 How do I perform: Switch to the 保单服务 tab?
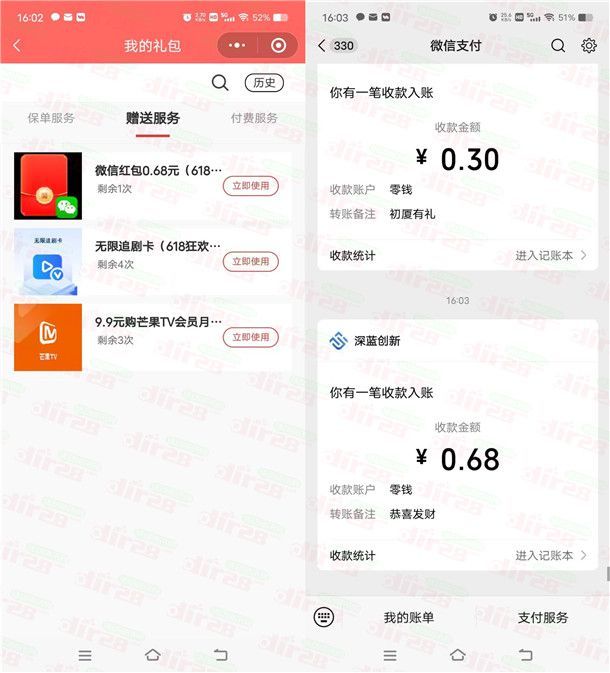50,118
